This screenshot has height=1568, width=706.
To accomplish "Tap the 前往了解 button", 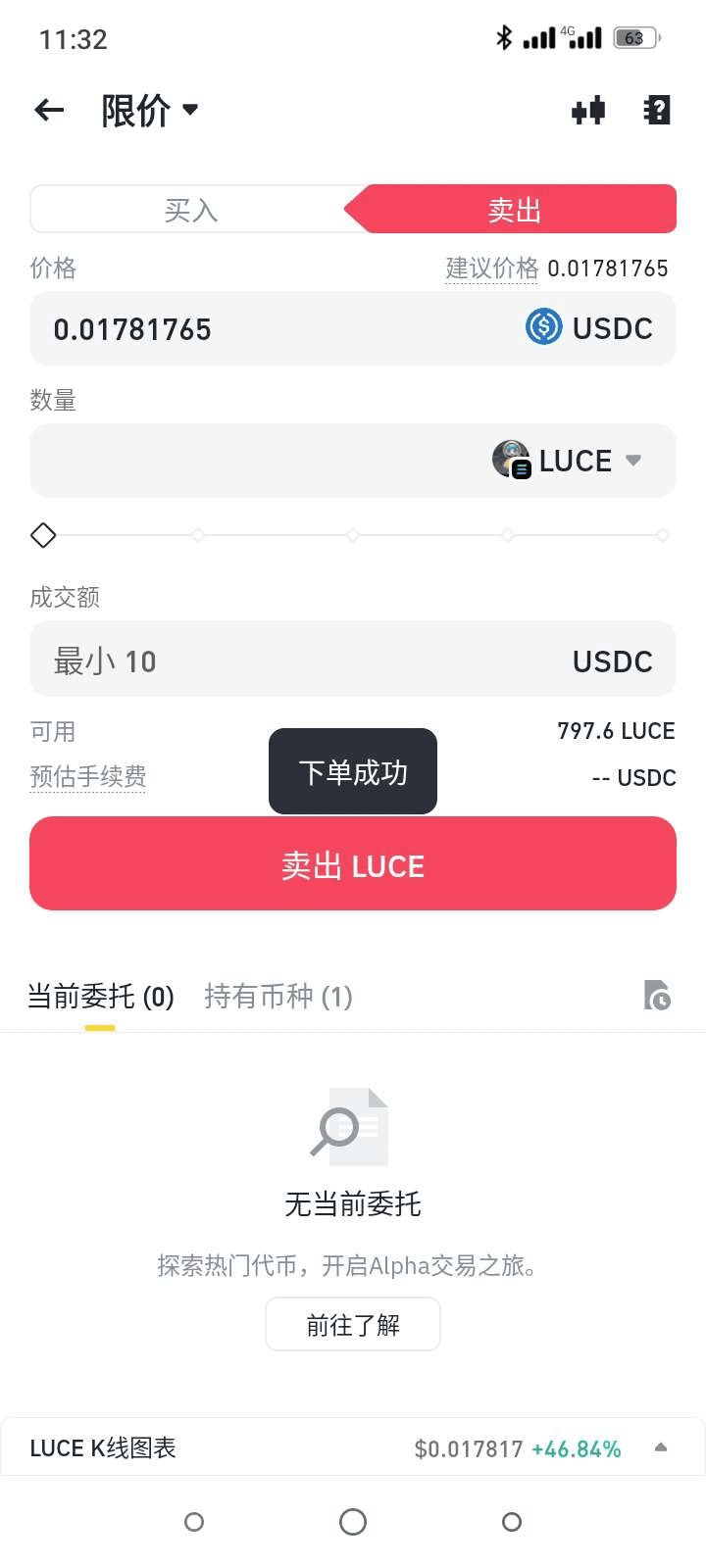I will 353,1325.
